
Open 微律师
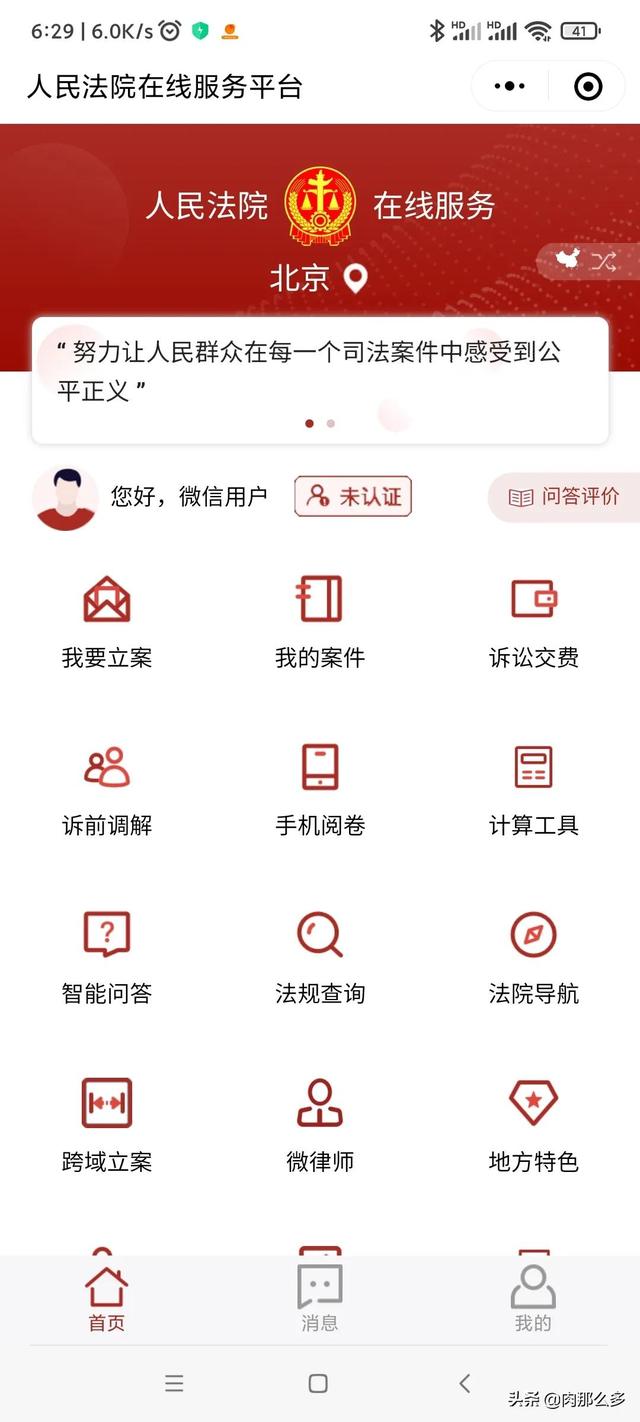[x=320, y=1124]
